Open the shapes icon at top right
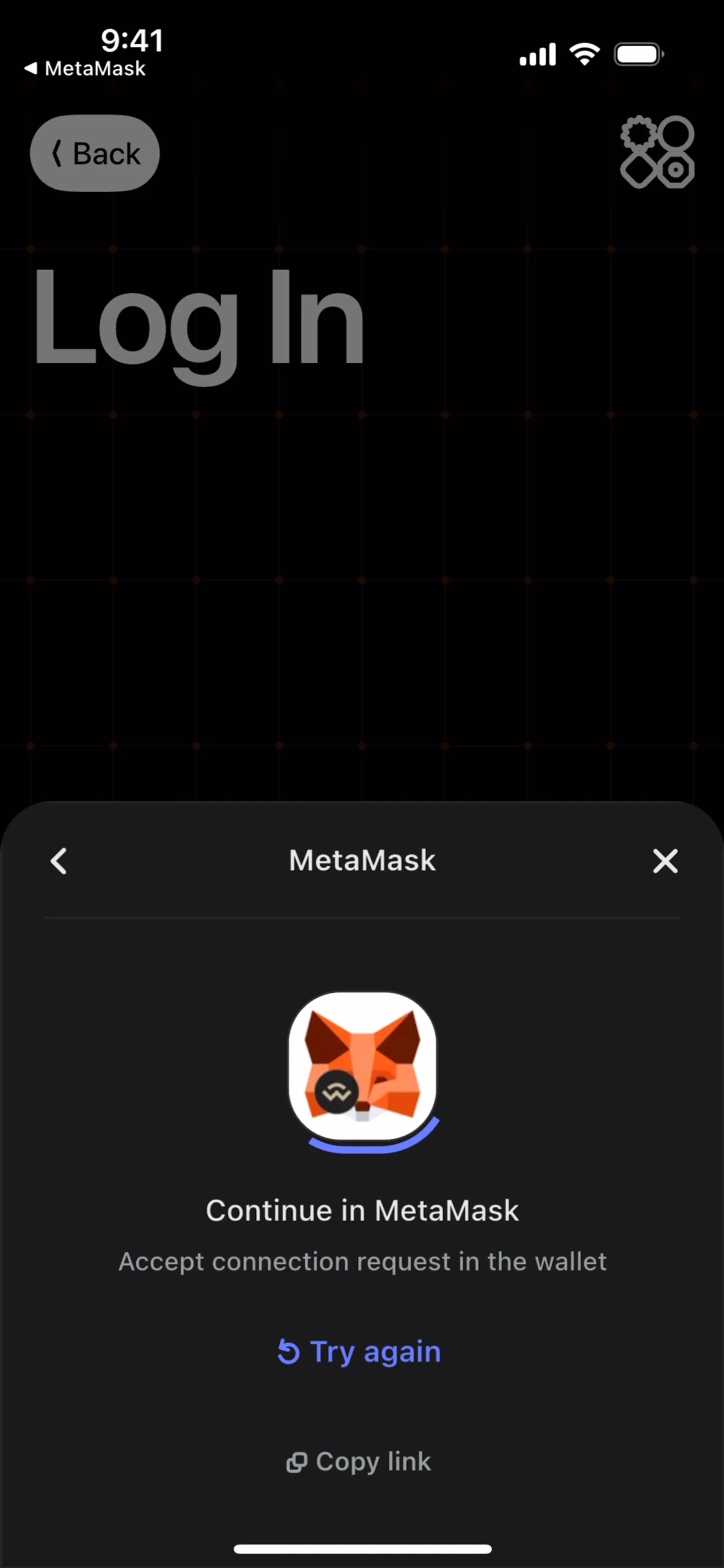 (657, 152)
